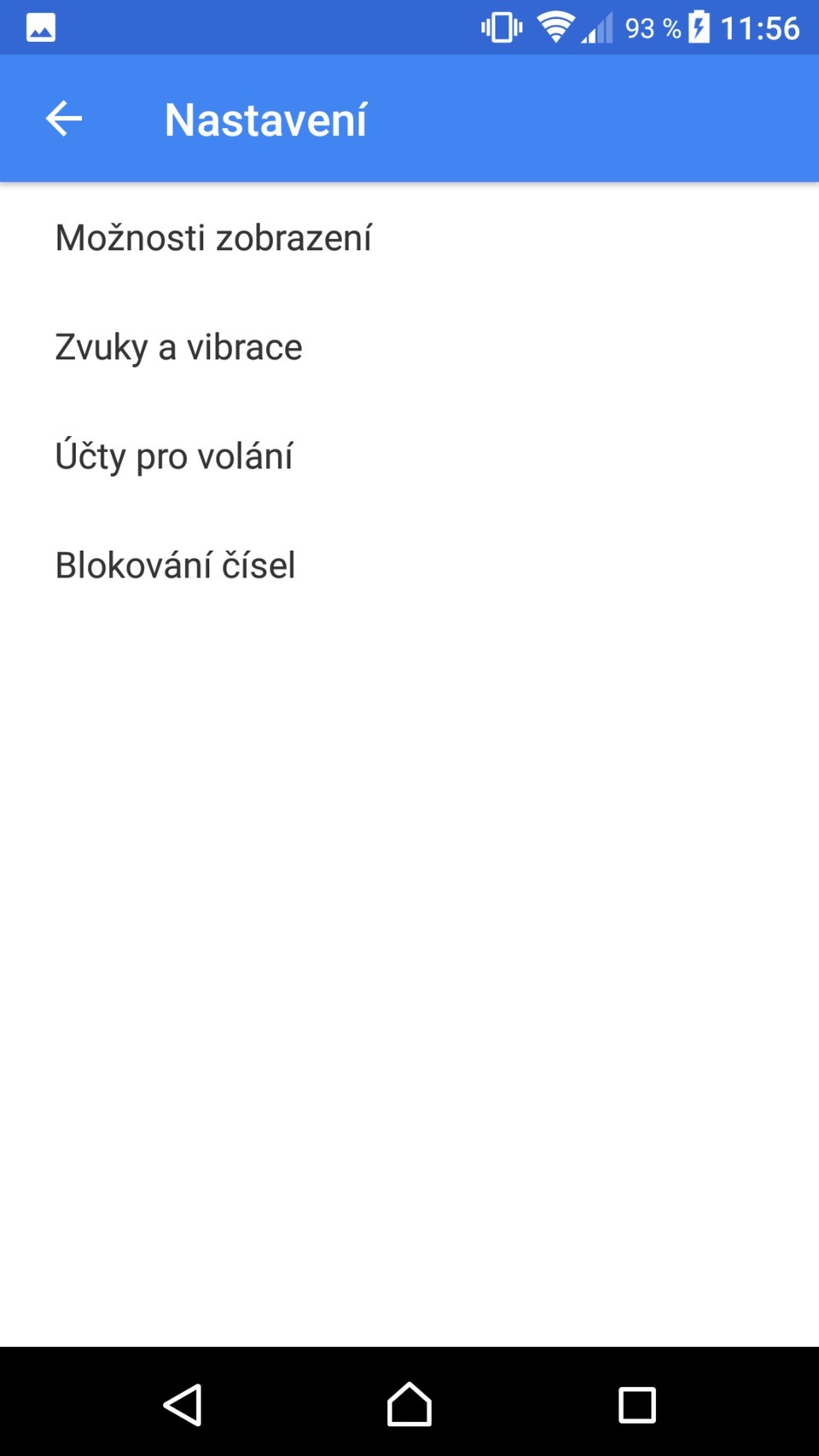Open Blokování čísel
The image size is (819, 1456).
pyautogui.click(x=176, y=566)
